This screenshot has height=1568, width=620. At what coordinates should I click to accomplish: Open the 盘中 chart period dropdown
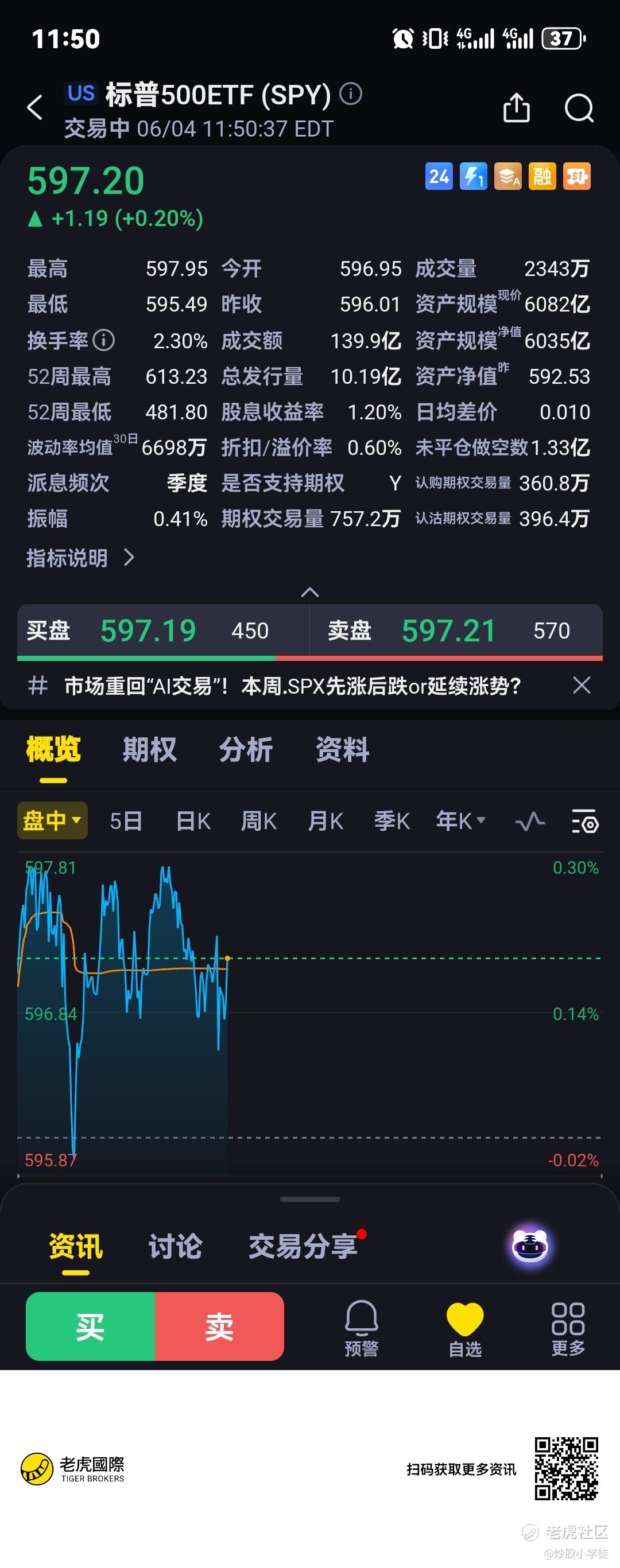click(52, 820)
